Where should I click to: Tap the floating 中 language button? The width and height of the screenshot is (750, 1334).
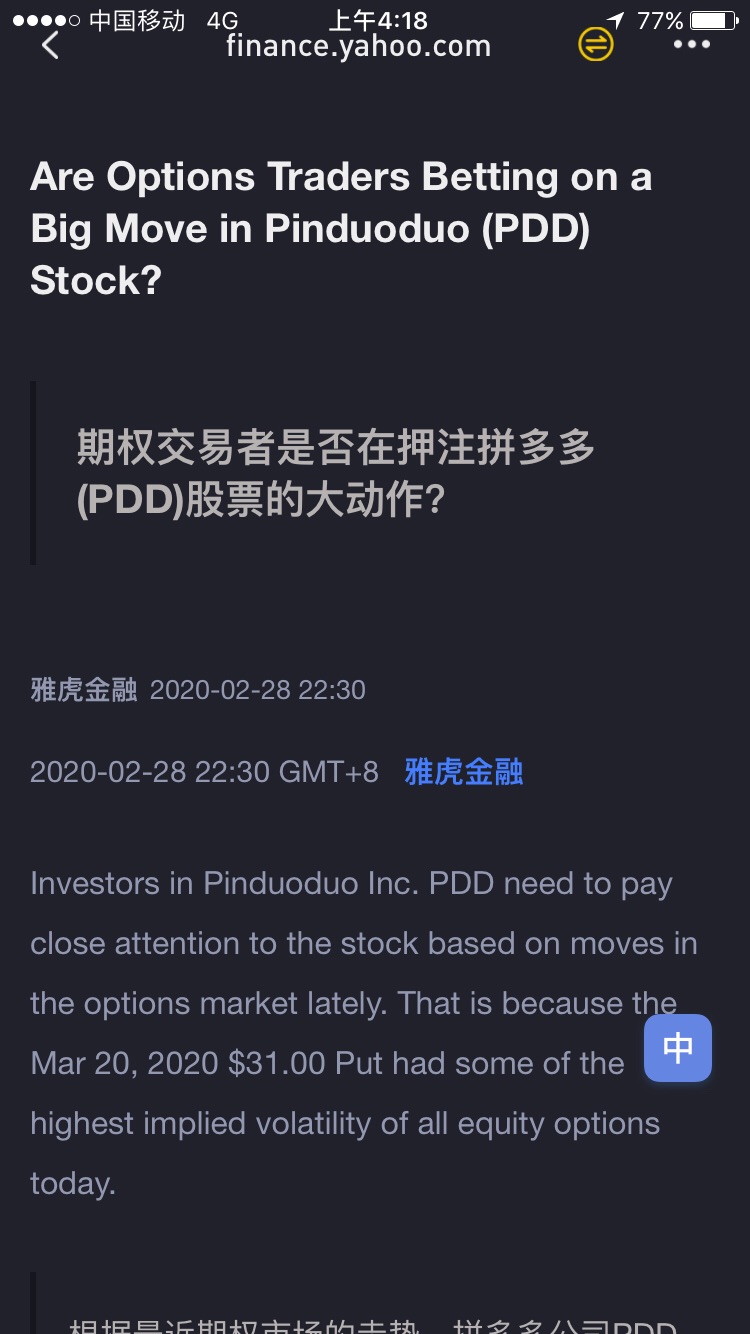click(x=678, y=1048)
